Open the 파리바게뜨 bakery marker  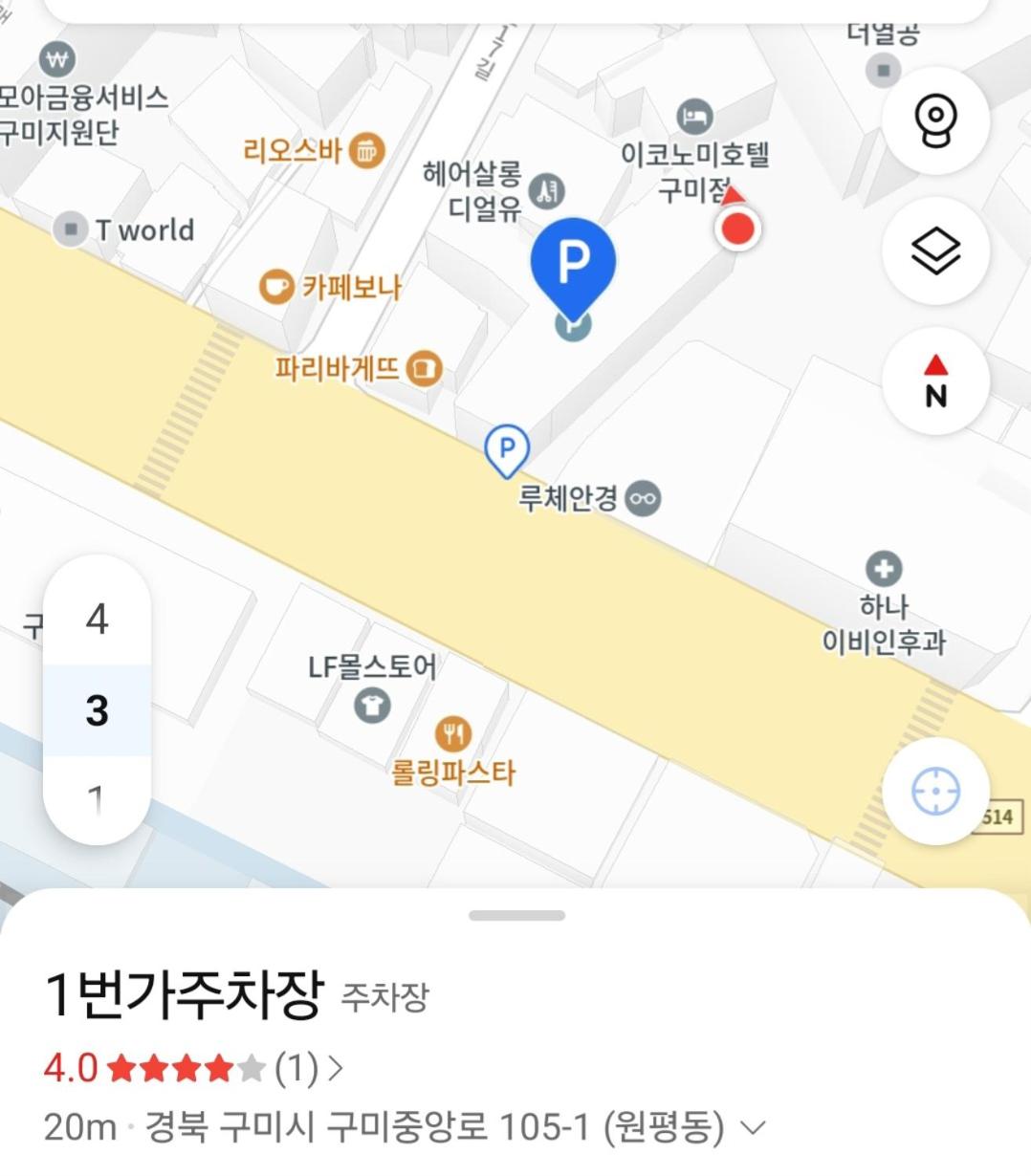coord(424,368)
